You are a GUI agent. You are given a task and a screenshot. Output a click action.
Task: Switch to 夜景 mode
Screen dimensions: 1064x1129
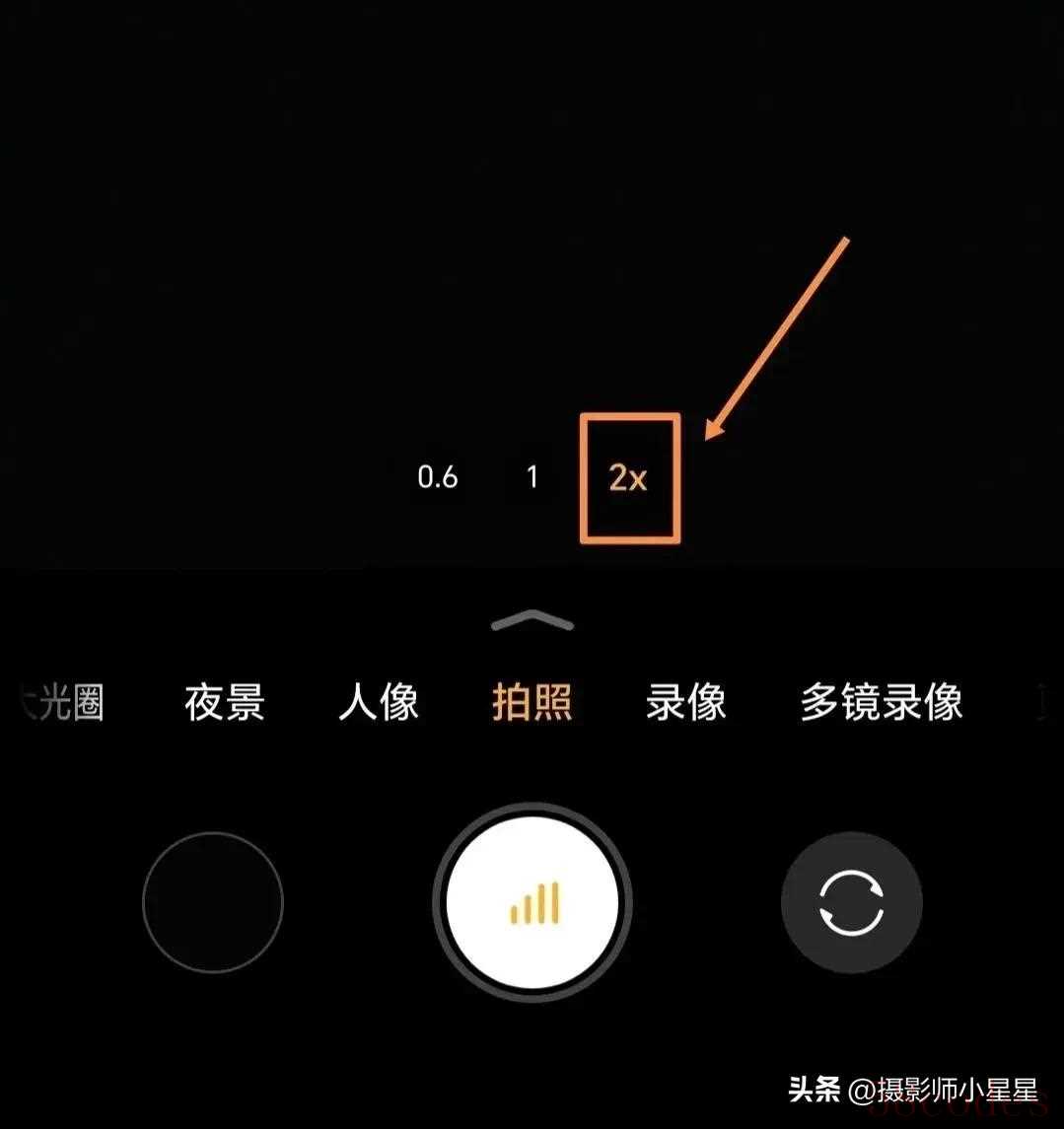pos(225,703)
